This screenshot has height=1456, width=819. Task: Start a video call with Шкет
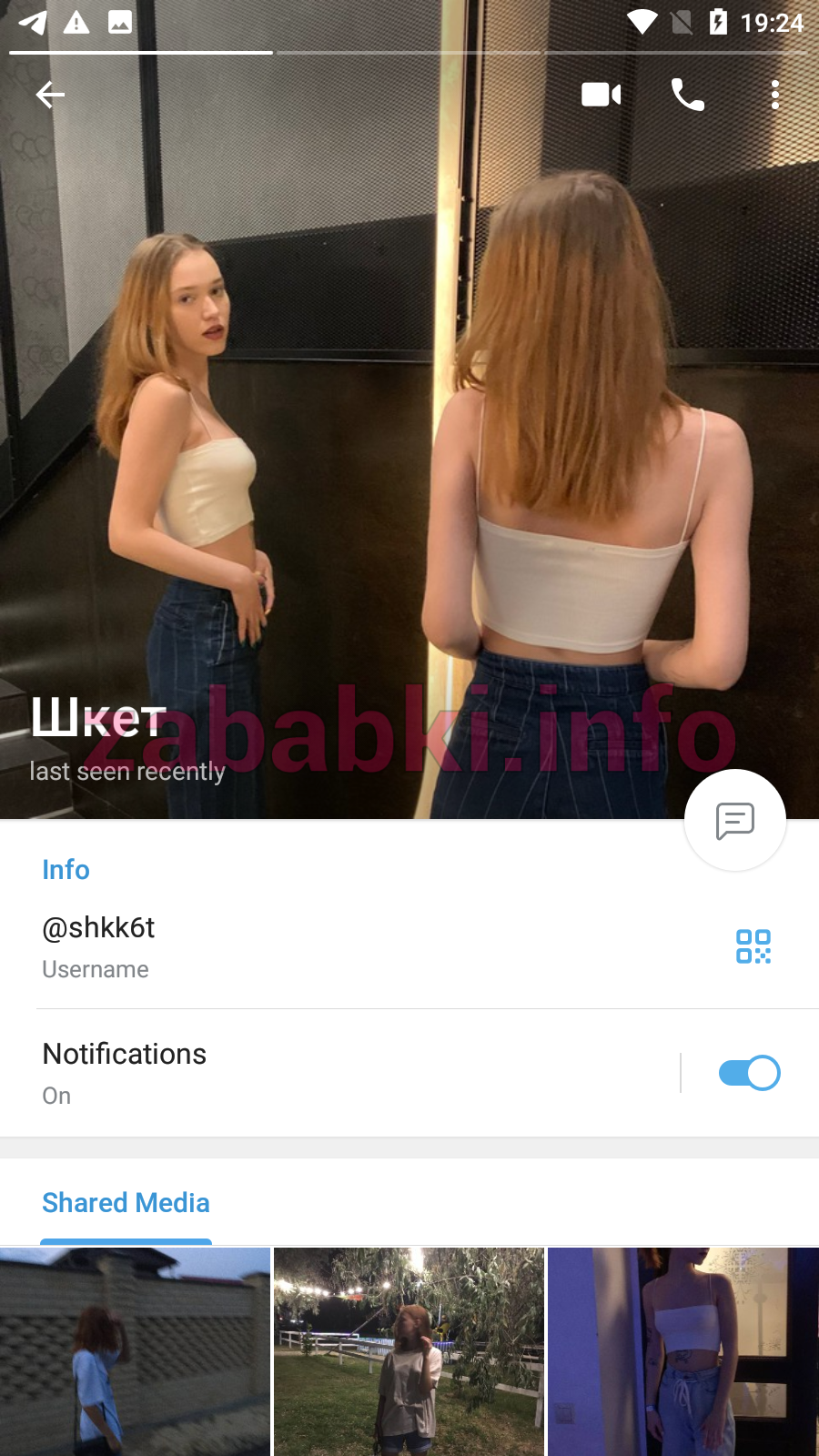[x=602, y=95]
